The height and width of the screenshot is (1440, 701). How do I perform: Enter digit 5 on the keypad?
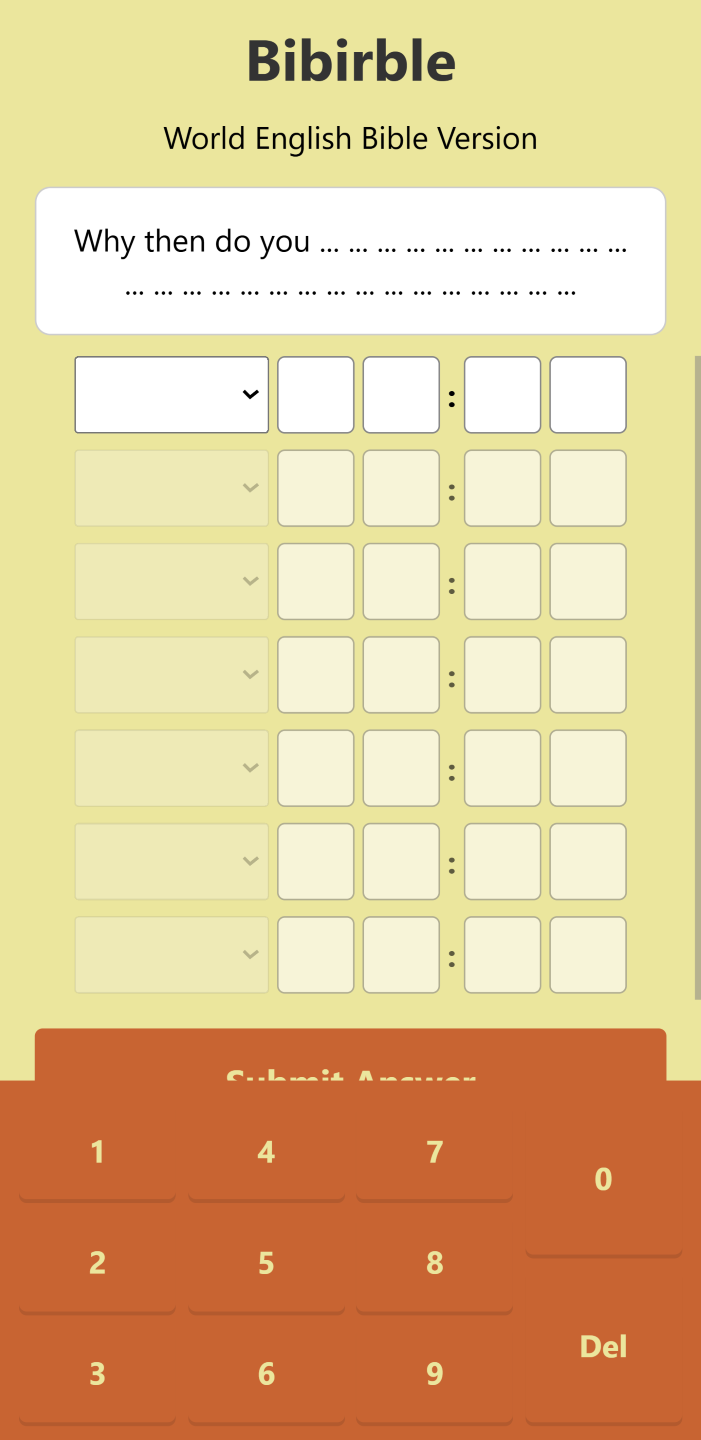click(x=266, y=1263)
